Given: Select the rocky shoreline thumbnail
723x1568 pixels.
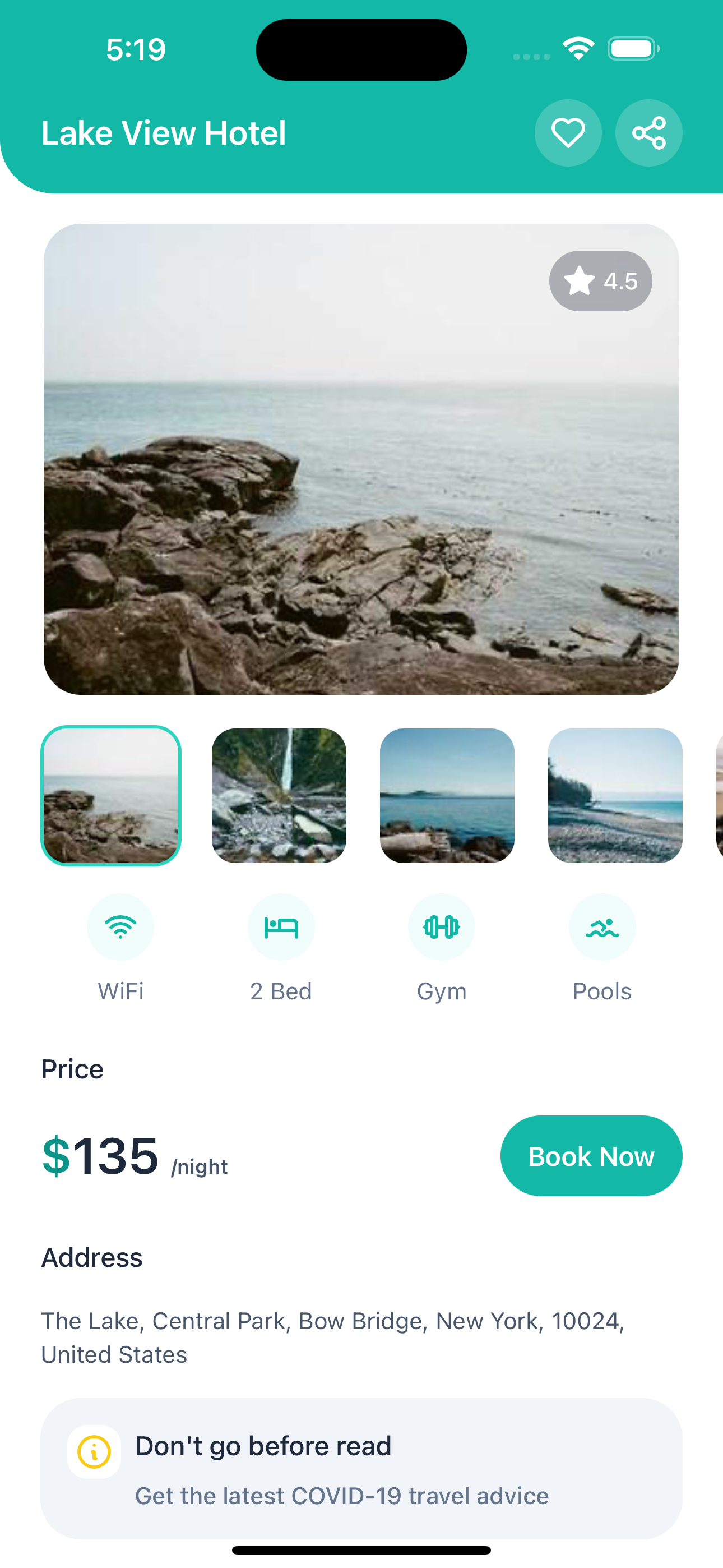Looking at the screenshot, I should pos(112,795).
